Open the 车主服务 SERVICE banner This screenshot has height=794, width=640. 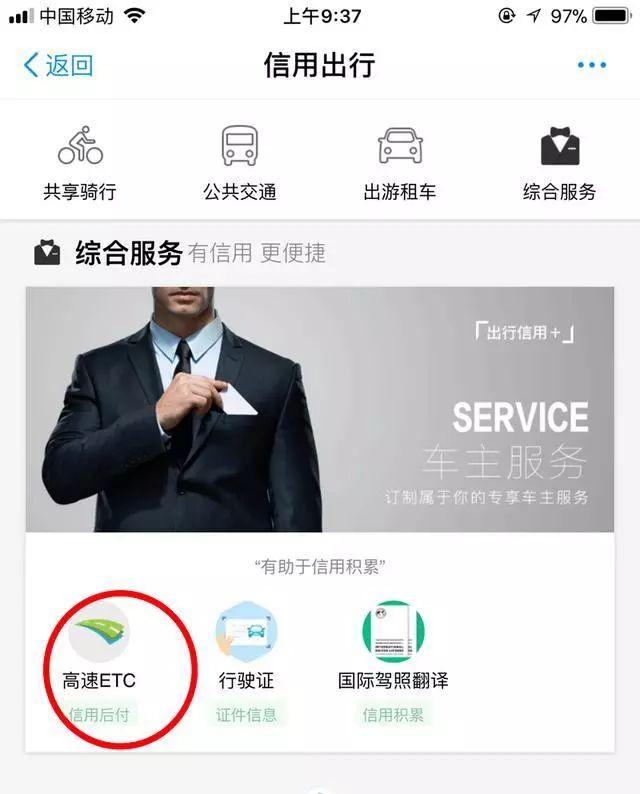(320, 410)
